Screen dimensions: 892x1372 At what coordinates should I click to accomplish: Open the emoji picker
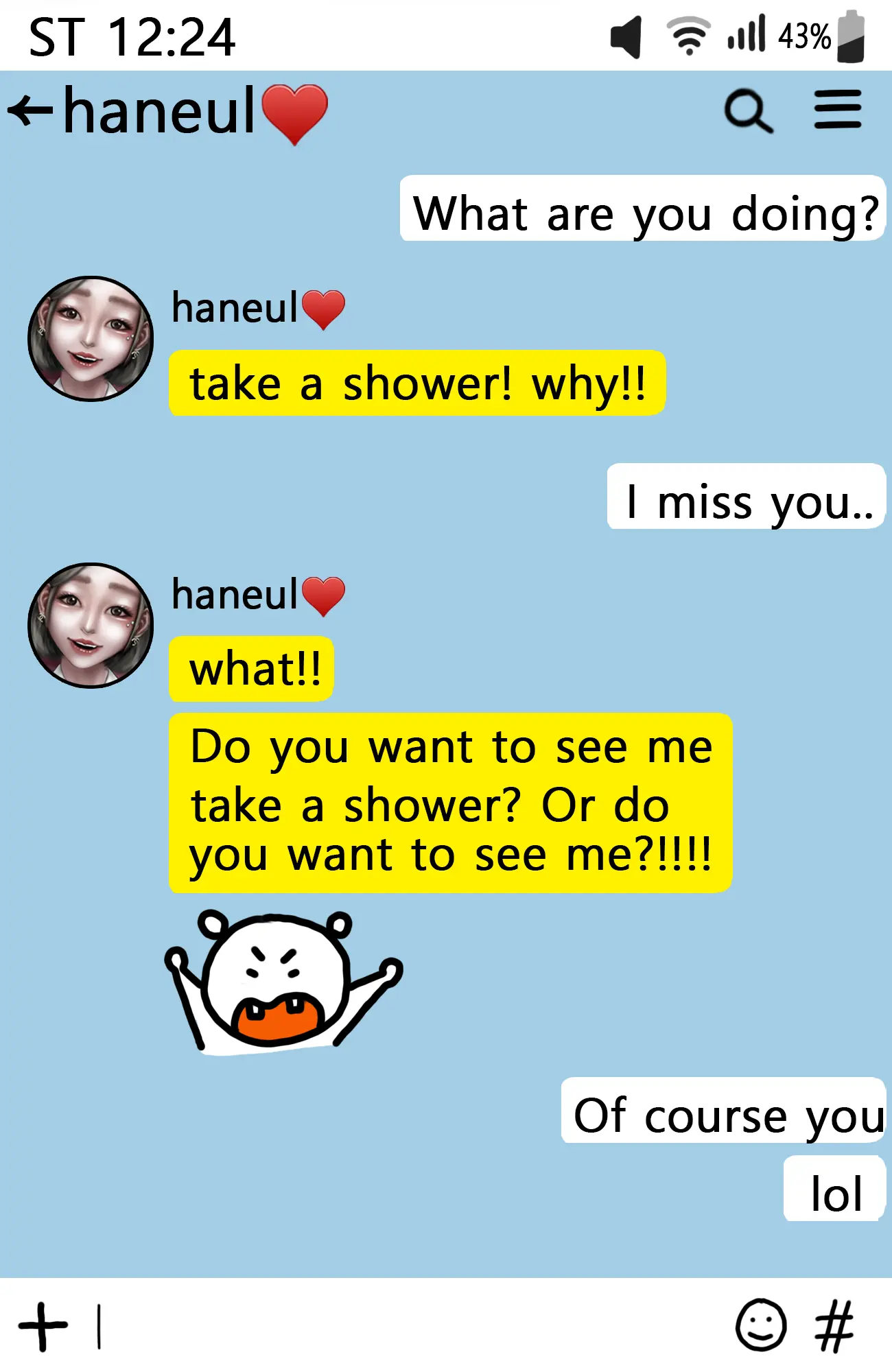(761, 1325)
